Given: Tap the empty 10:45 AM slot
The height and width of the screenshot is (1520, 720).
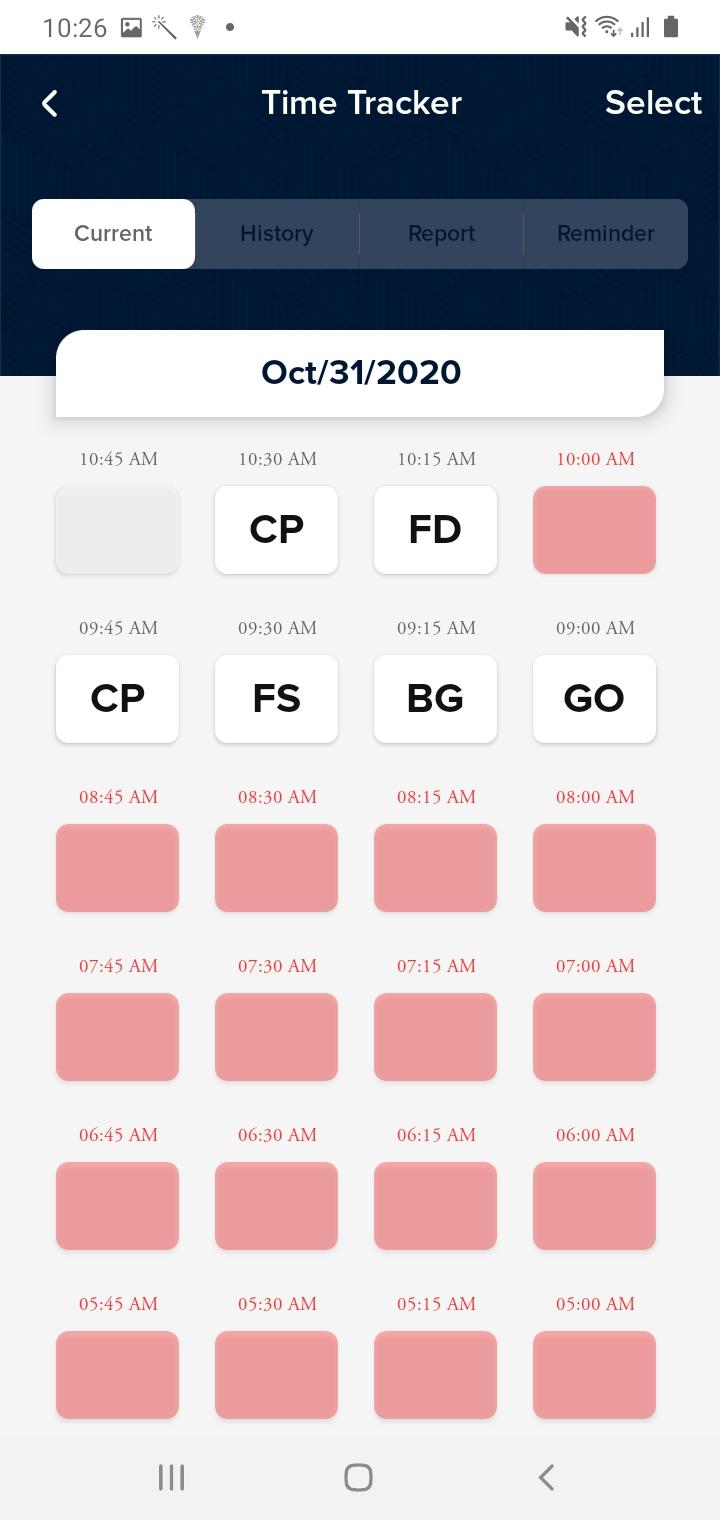Looking at the screenshot, I should click(x=117, y=530).
